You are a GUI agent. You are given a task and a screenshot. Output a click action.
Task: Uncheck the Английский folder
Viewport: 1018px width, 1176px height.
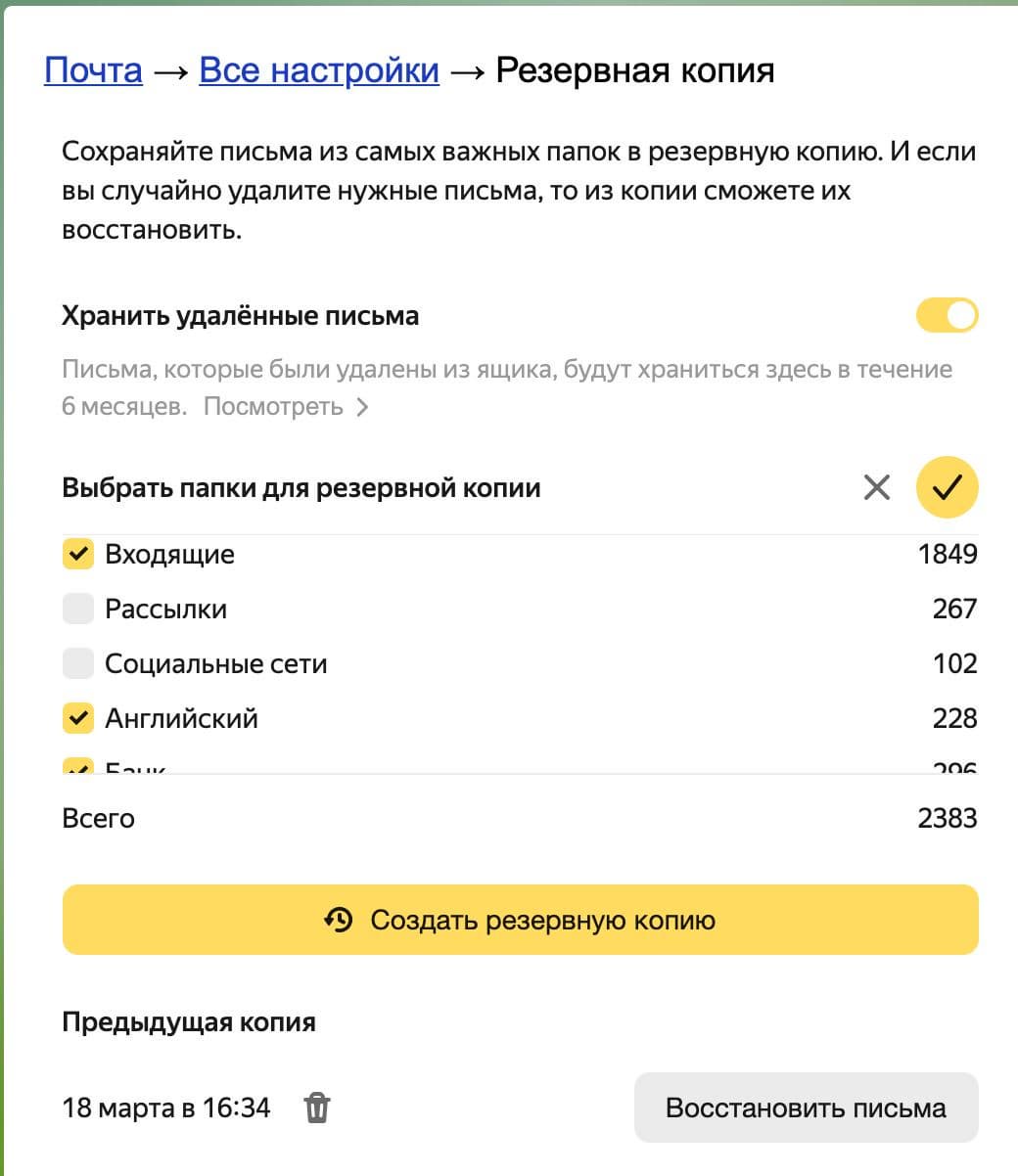click(x=78, y=719)
